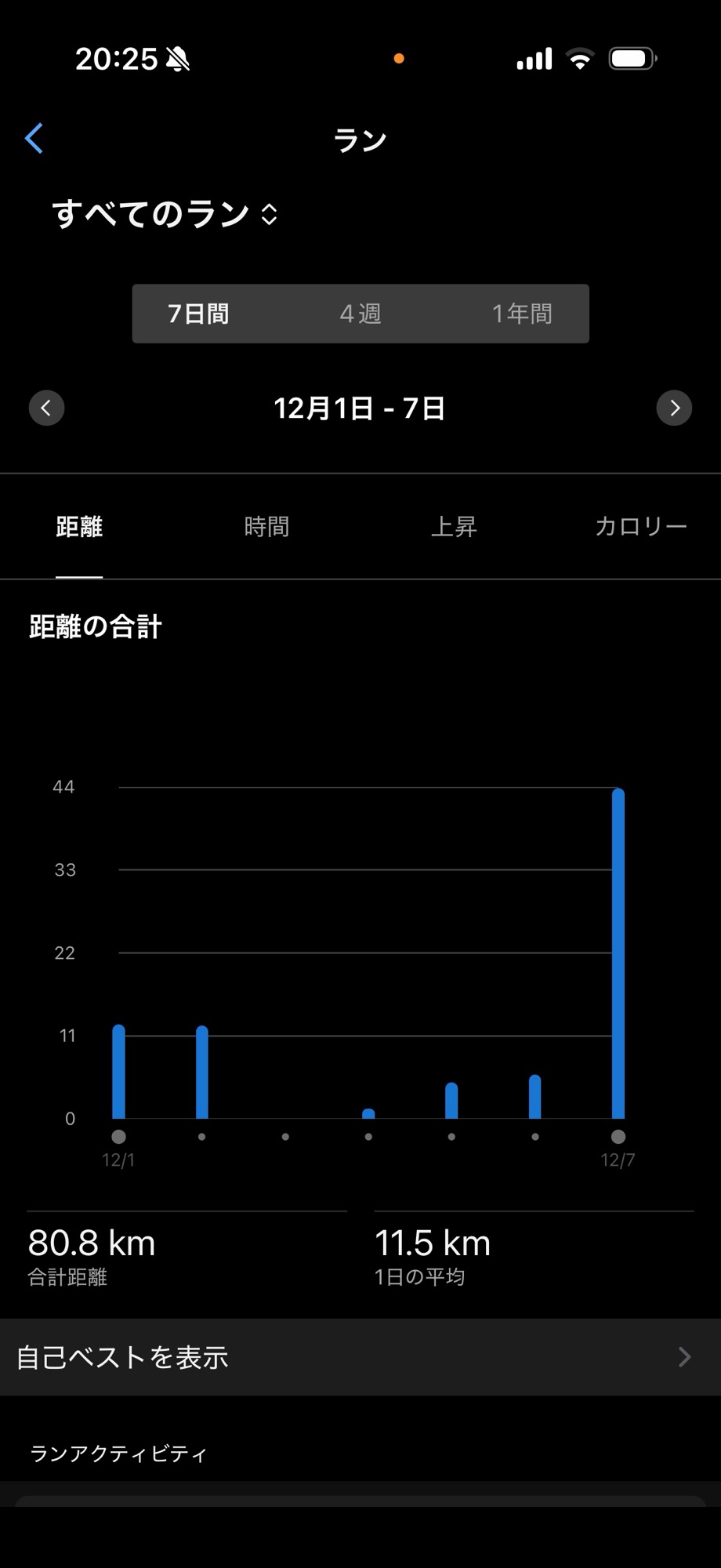Switch to the 4週 range

coord(360,314)
